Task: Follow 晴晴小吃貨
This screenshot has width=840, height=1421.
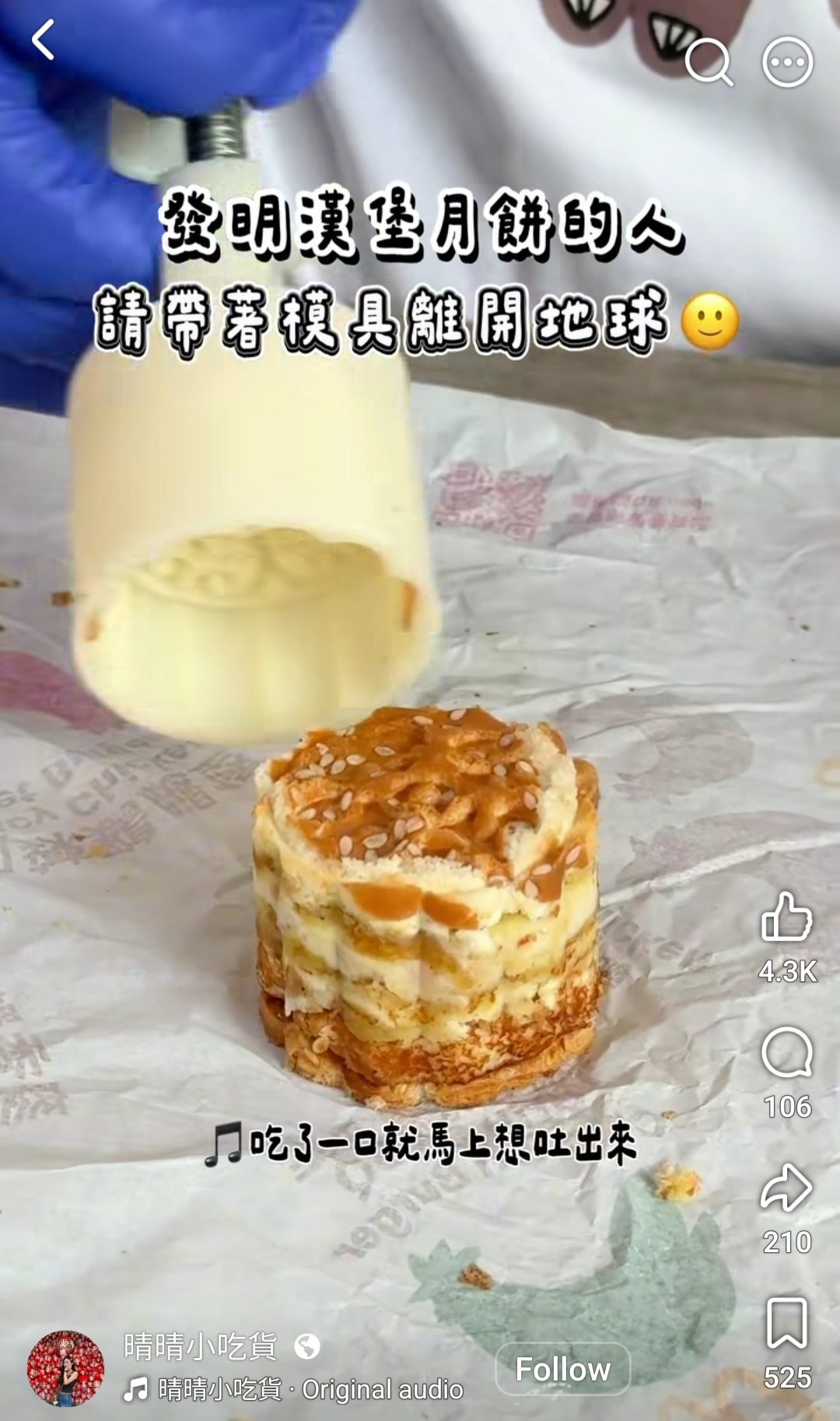Action: (562, 1369)
